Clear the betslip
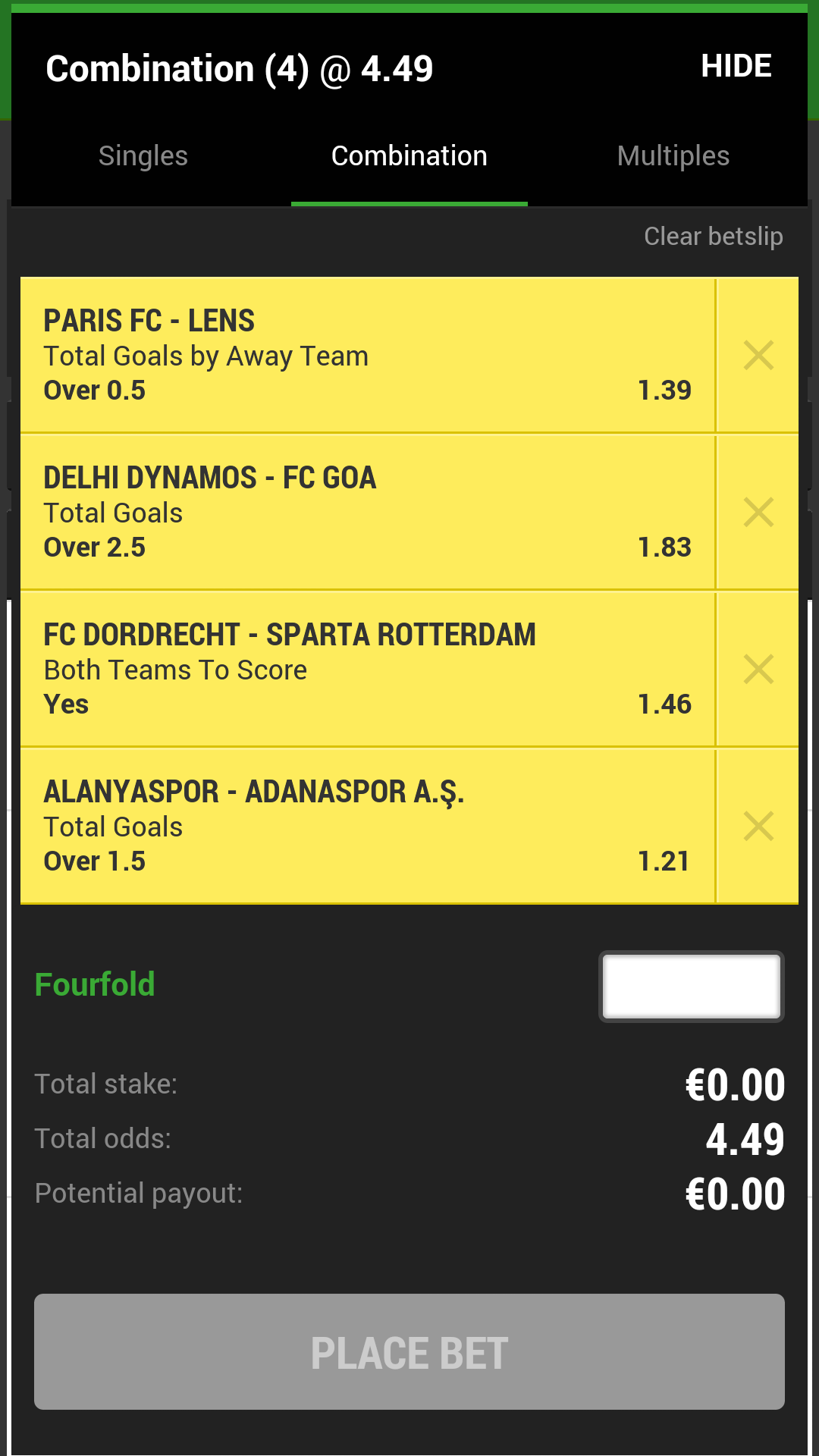This screenshot has height=1456, width=819. click(x=713, y=237)
